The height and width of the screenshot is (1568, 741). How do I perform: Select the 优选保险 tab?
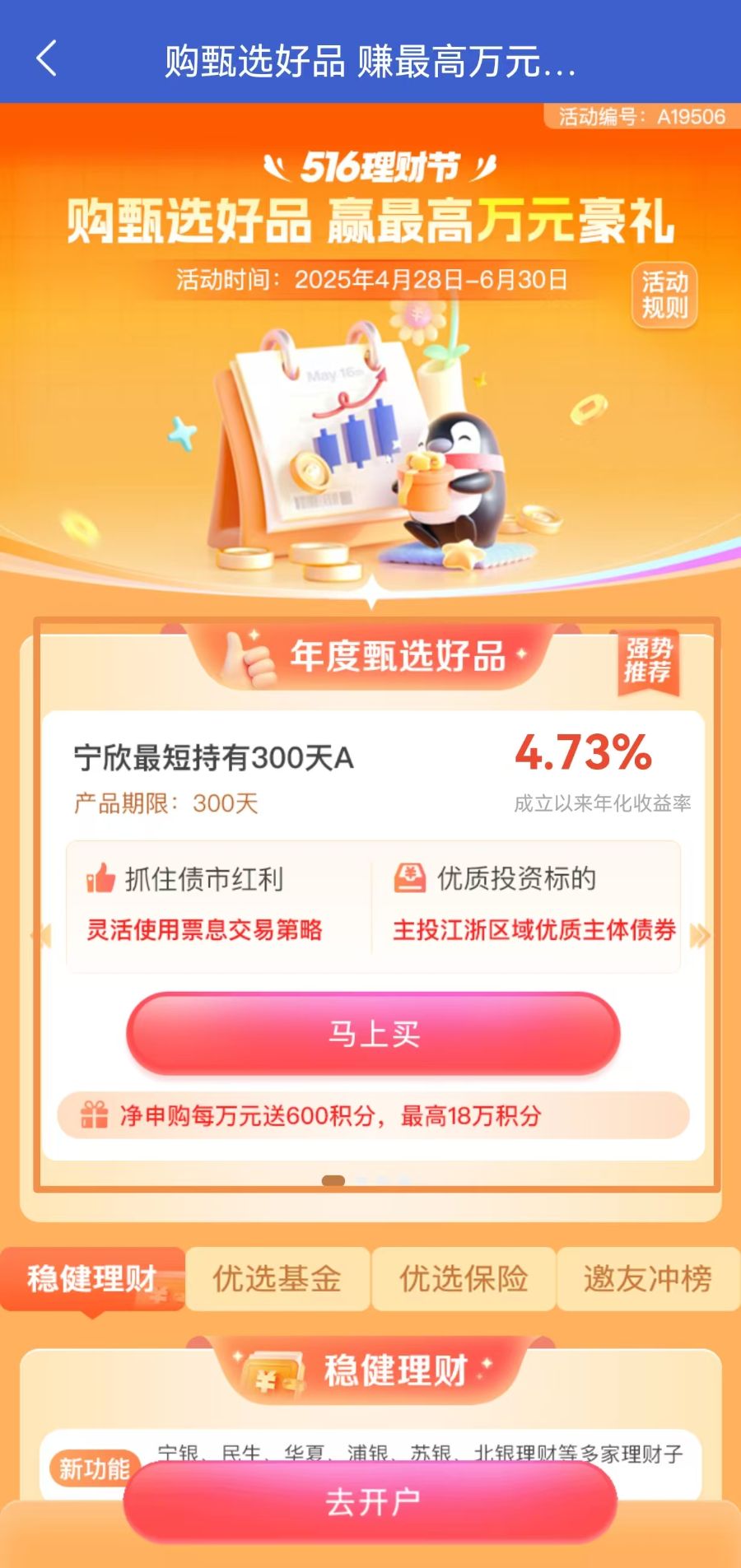point(464,1279)
